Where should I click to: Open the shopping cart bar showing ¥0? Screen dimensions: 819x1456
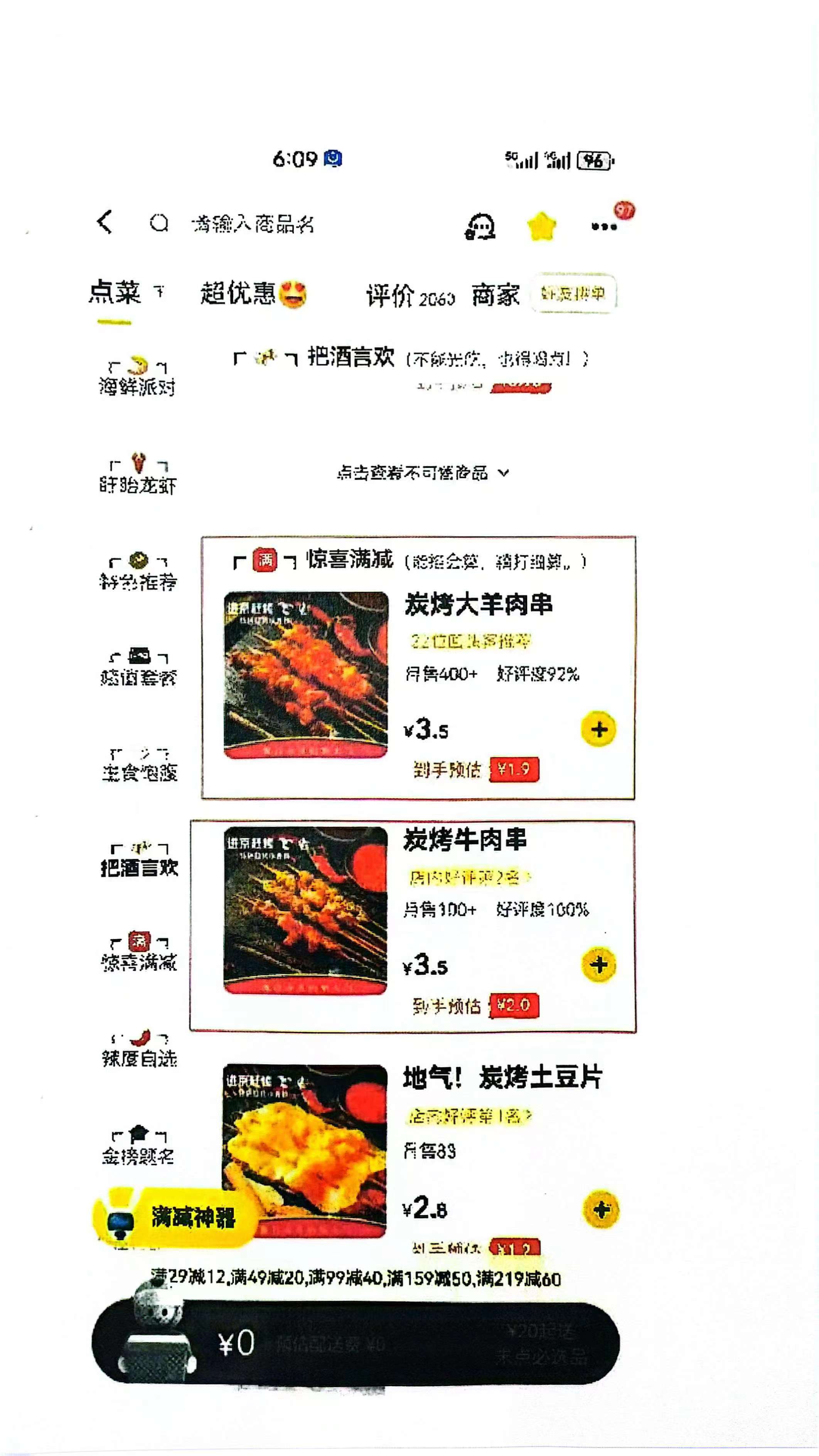click(x=355, y=1343)
